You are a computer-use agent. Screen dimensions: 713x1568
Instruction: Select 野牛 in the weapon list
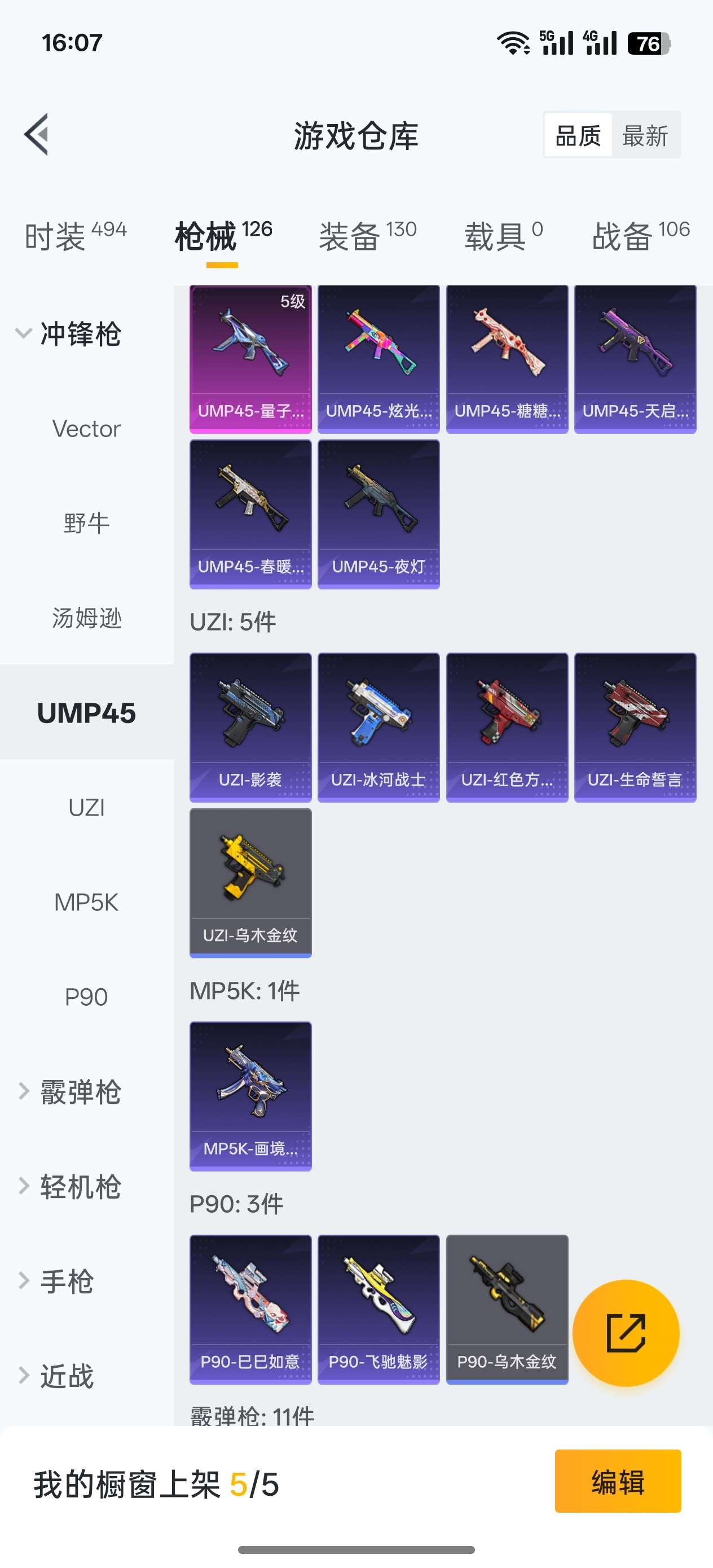[86, 523]
